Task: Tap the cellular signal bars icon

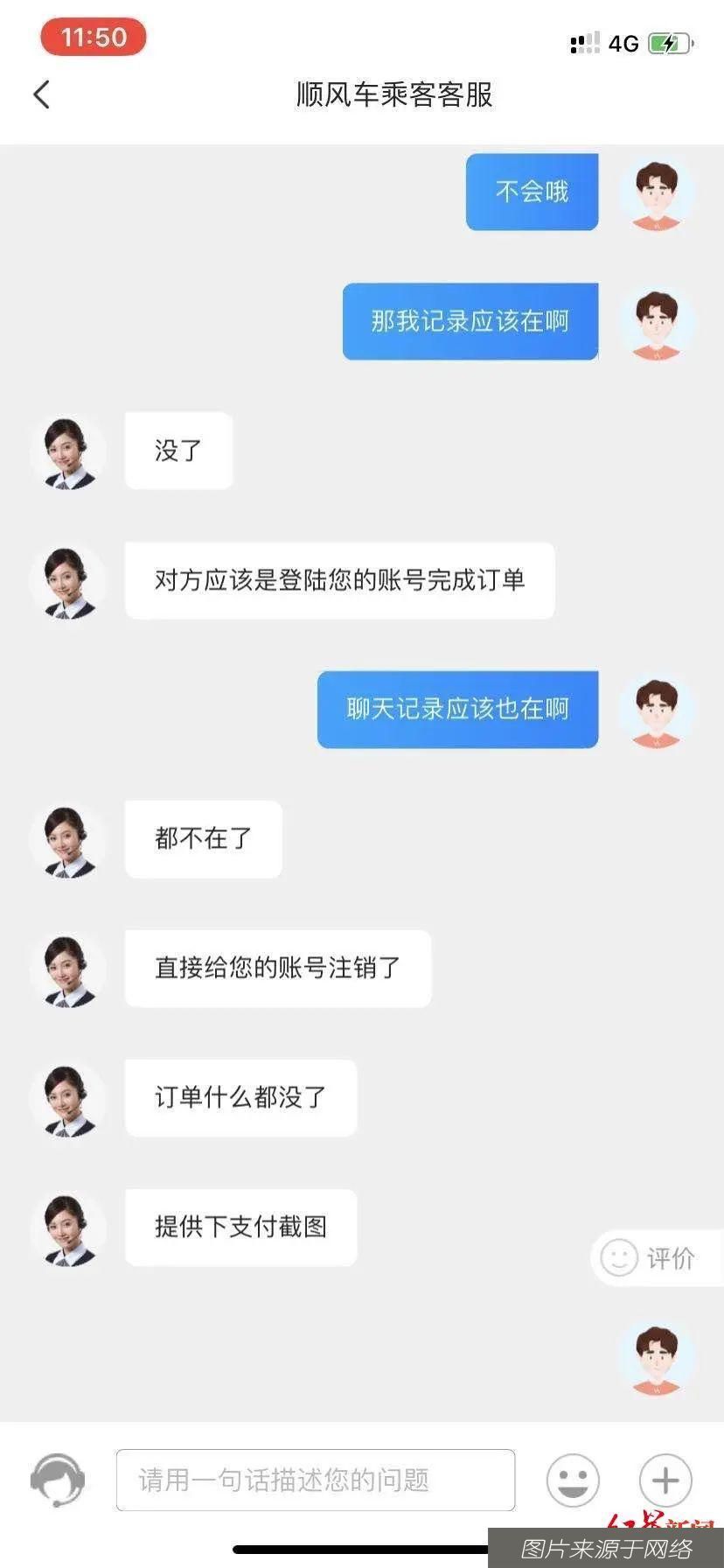Action: [x=584, y=42]
